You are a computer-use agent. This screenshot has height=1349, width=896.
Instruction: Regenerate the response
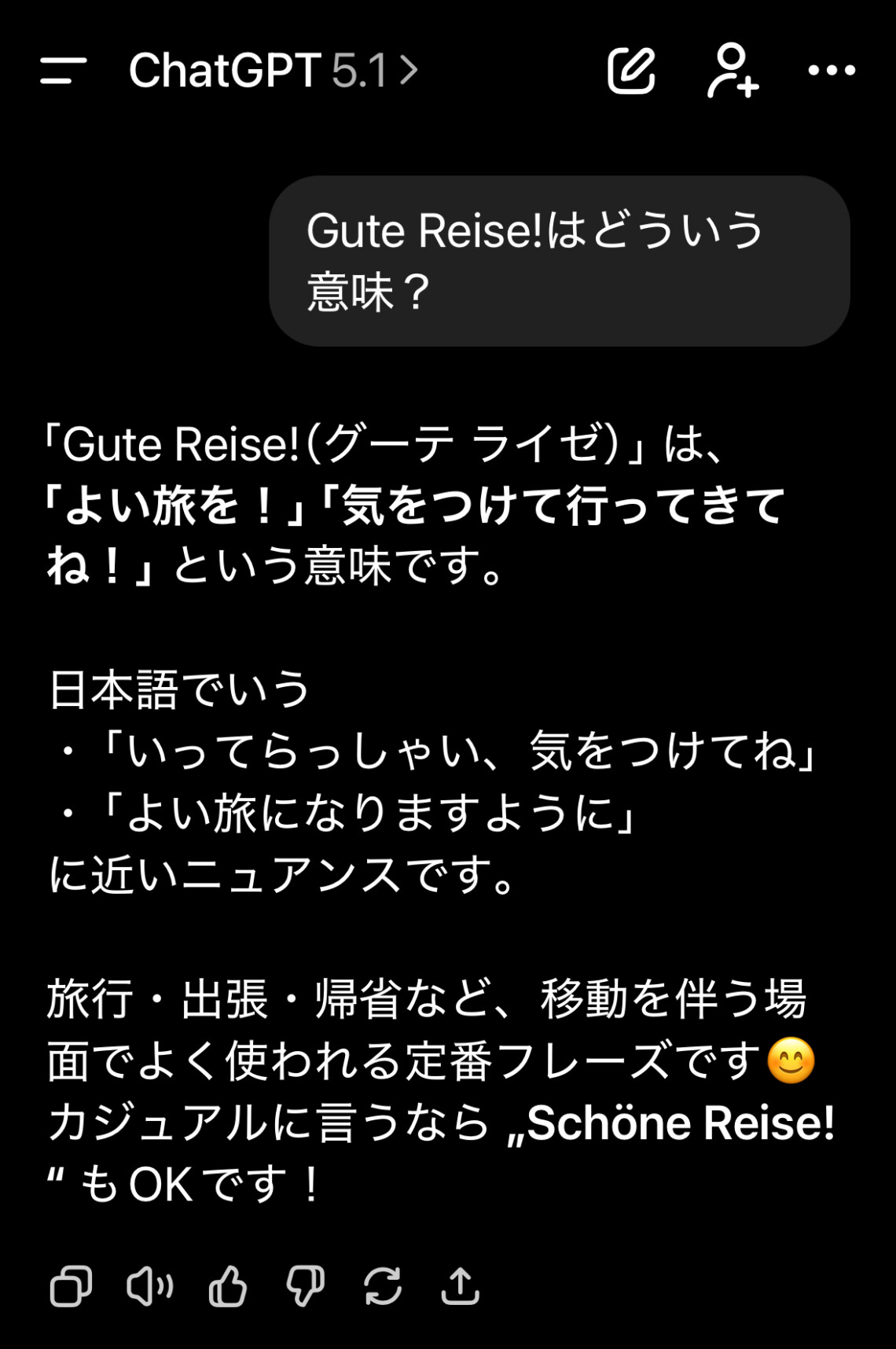[383, 1287]
